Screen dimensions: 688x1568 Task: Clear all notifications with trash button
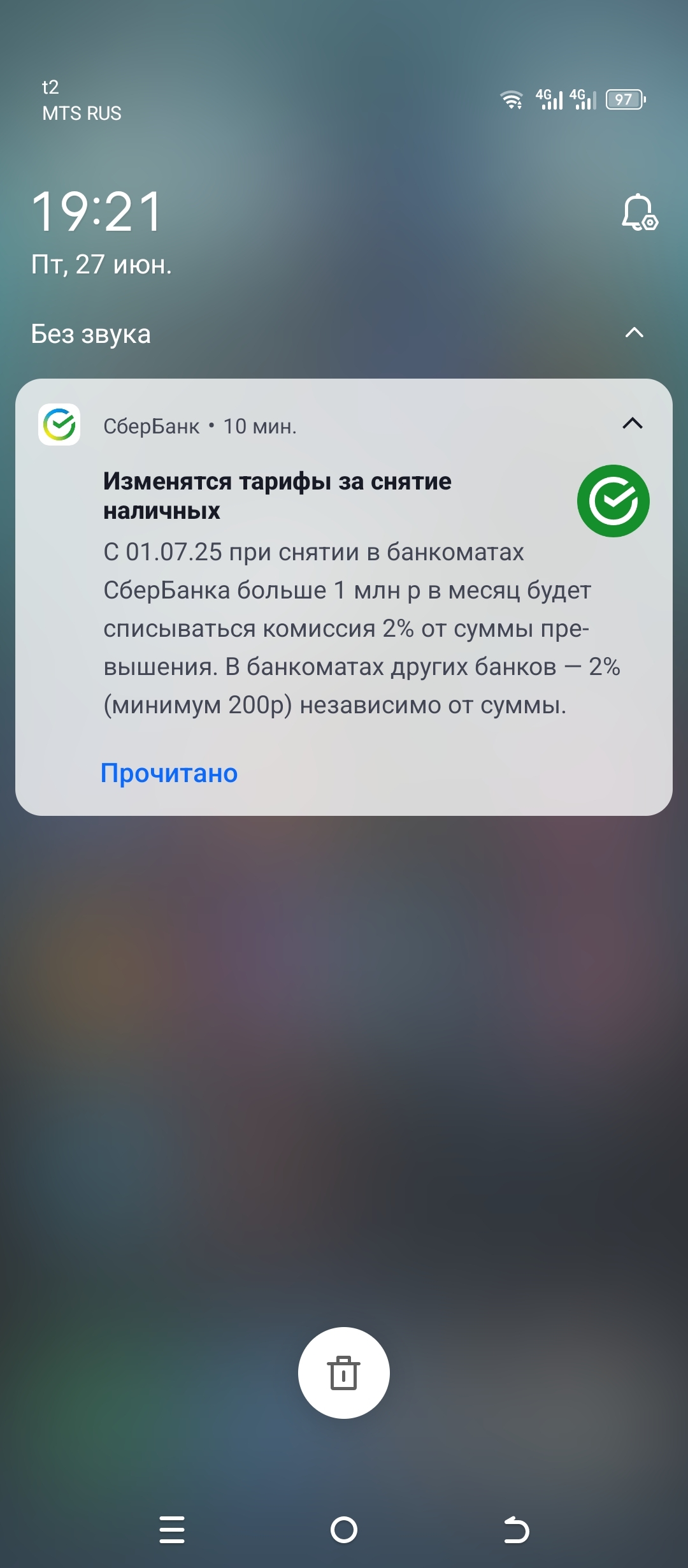344,1372
